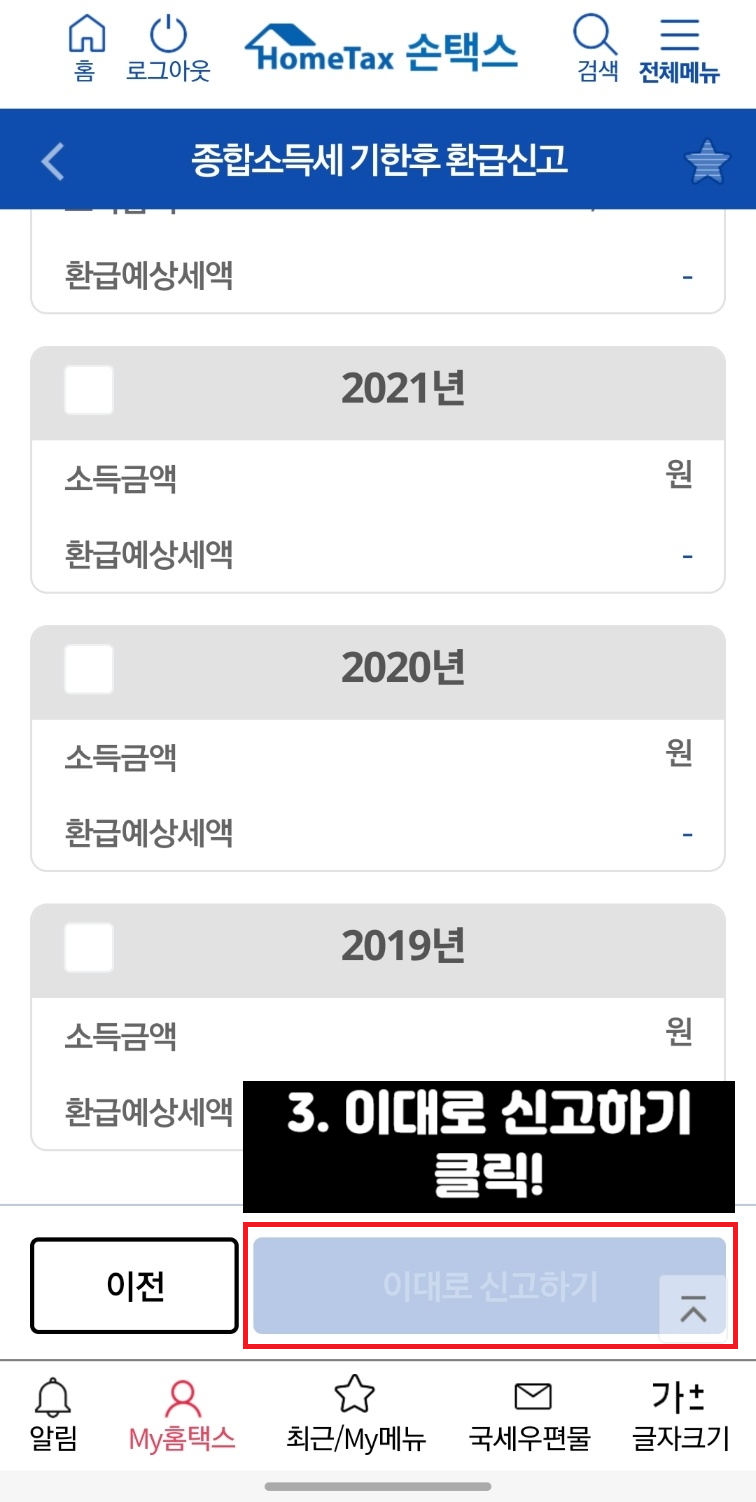The image size is (756, 1502).
Task: Check the 2019년 checkbox
Action: click(x=88, y=949)
